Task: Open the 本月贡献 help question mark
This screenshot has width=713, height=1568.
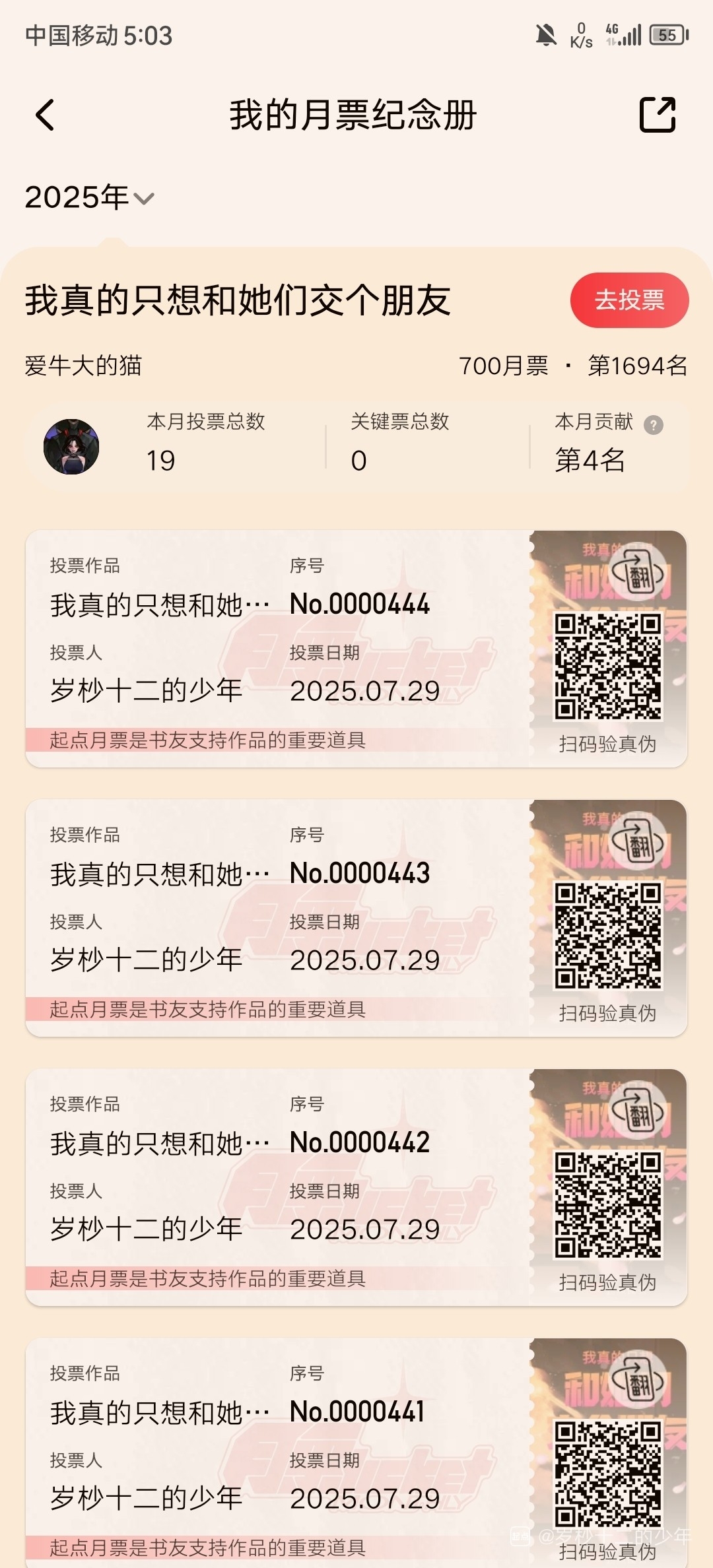Action: pyautogui.click(x=653, y=424)
